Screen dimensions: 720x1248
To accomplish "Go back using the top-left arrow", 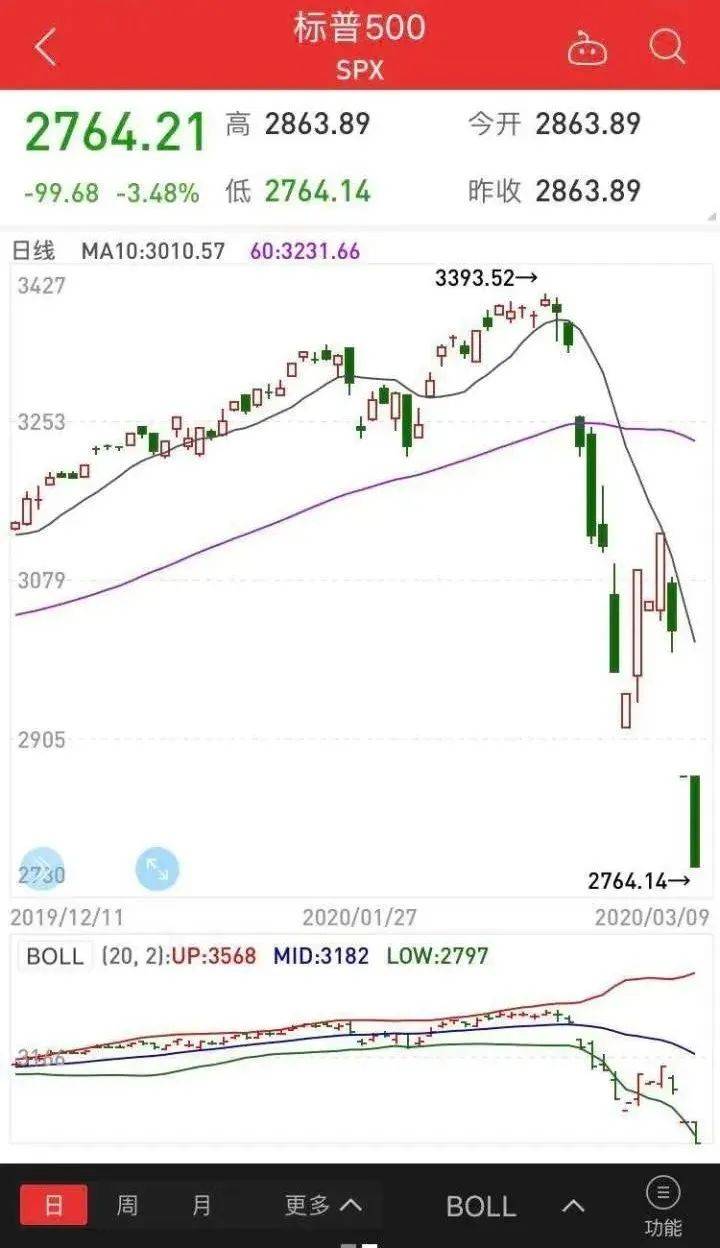I will (x=46, y=46).
